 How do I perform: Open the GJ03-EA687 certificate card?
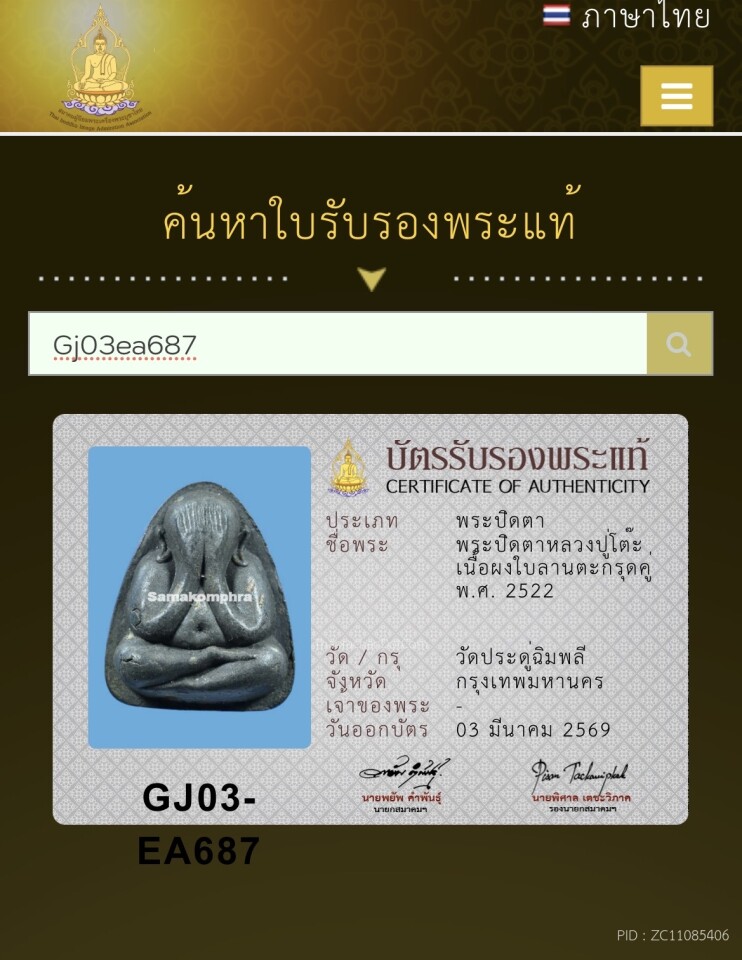(370, 618)
